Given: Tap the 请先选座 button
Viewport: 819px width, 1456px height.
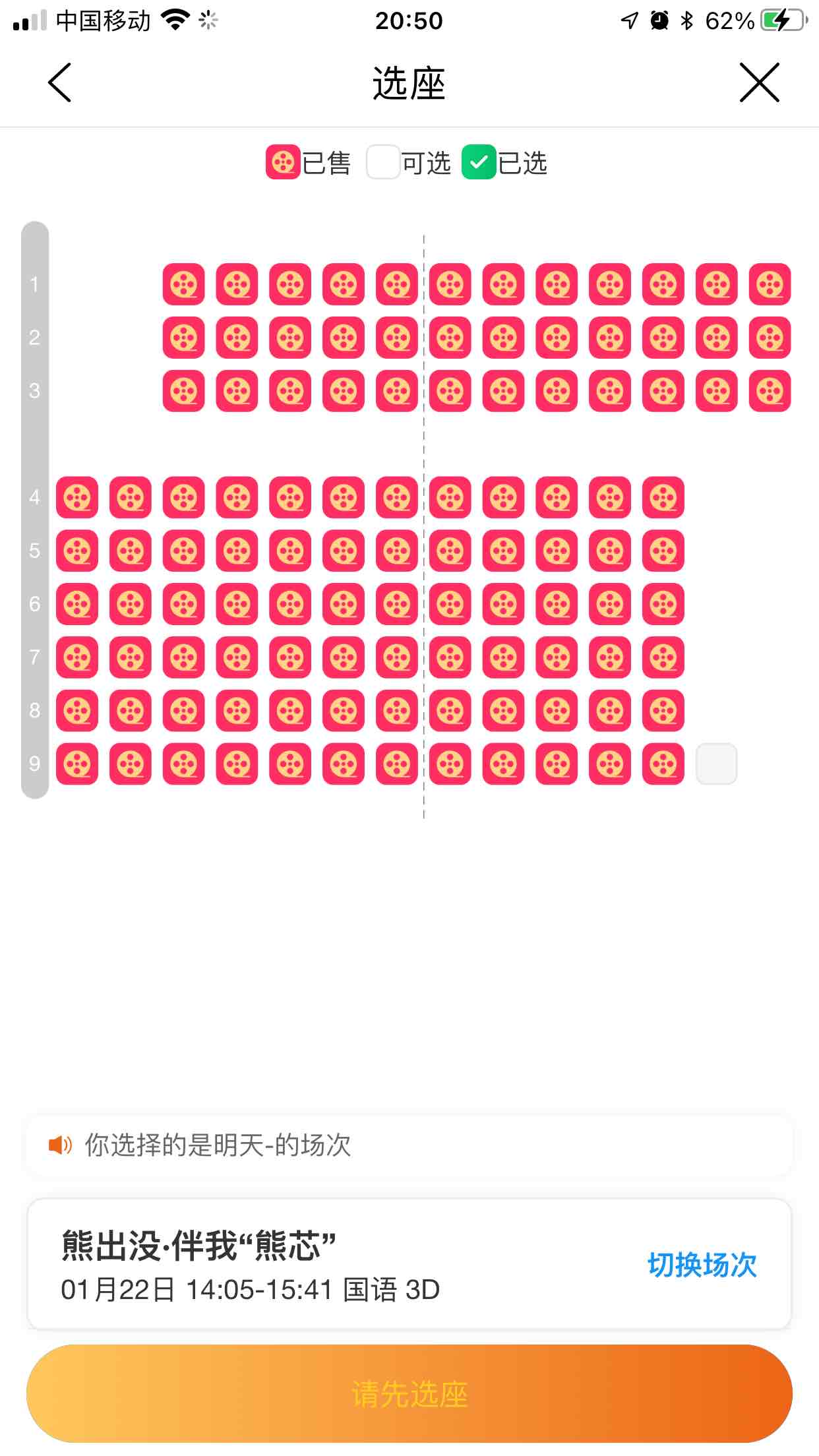Looking at the screenshot, I should (x=409, y=1394).
